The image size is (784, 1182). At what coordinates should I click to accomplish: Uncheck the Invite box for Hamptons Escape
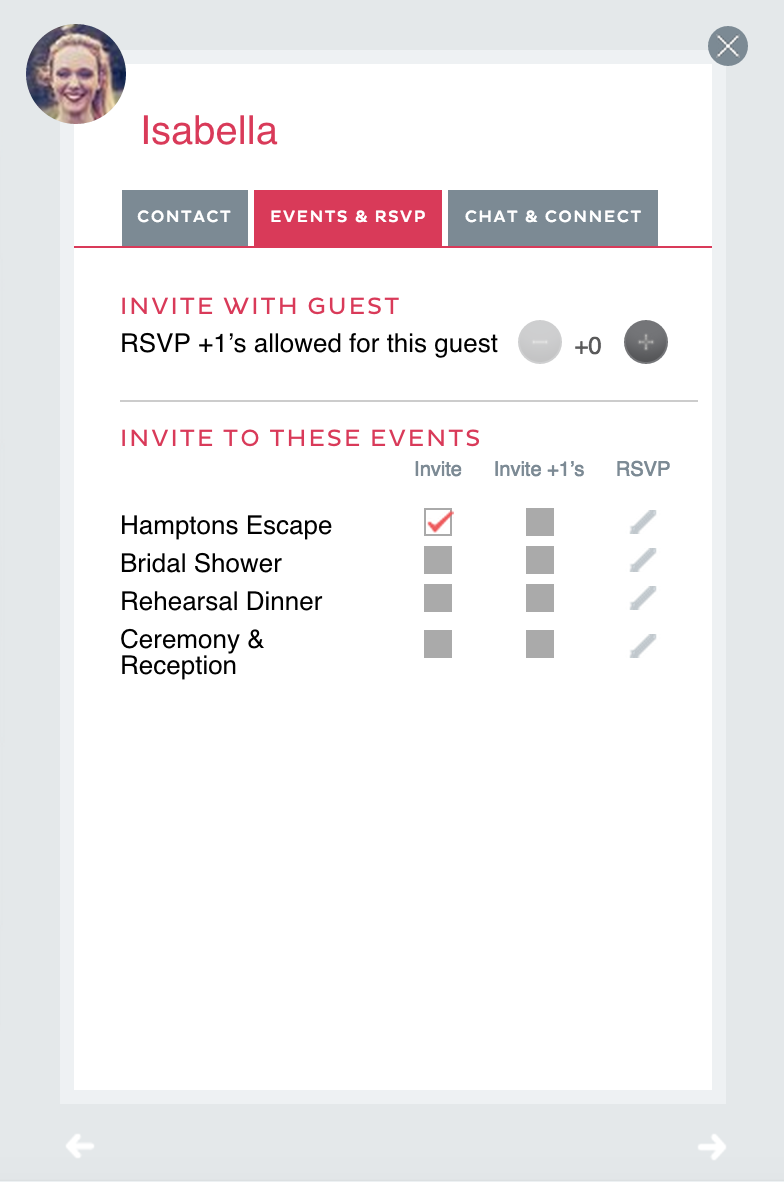(x=438, y=522)
